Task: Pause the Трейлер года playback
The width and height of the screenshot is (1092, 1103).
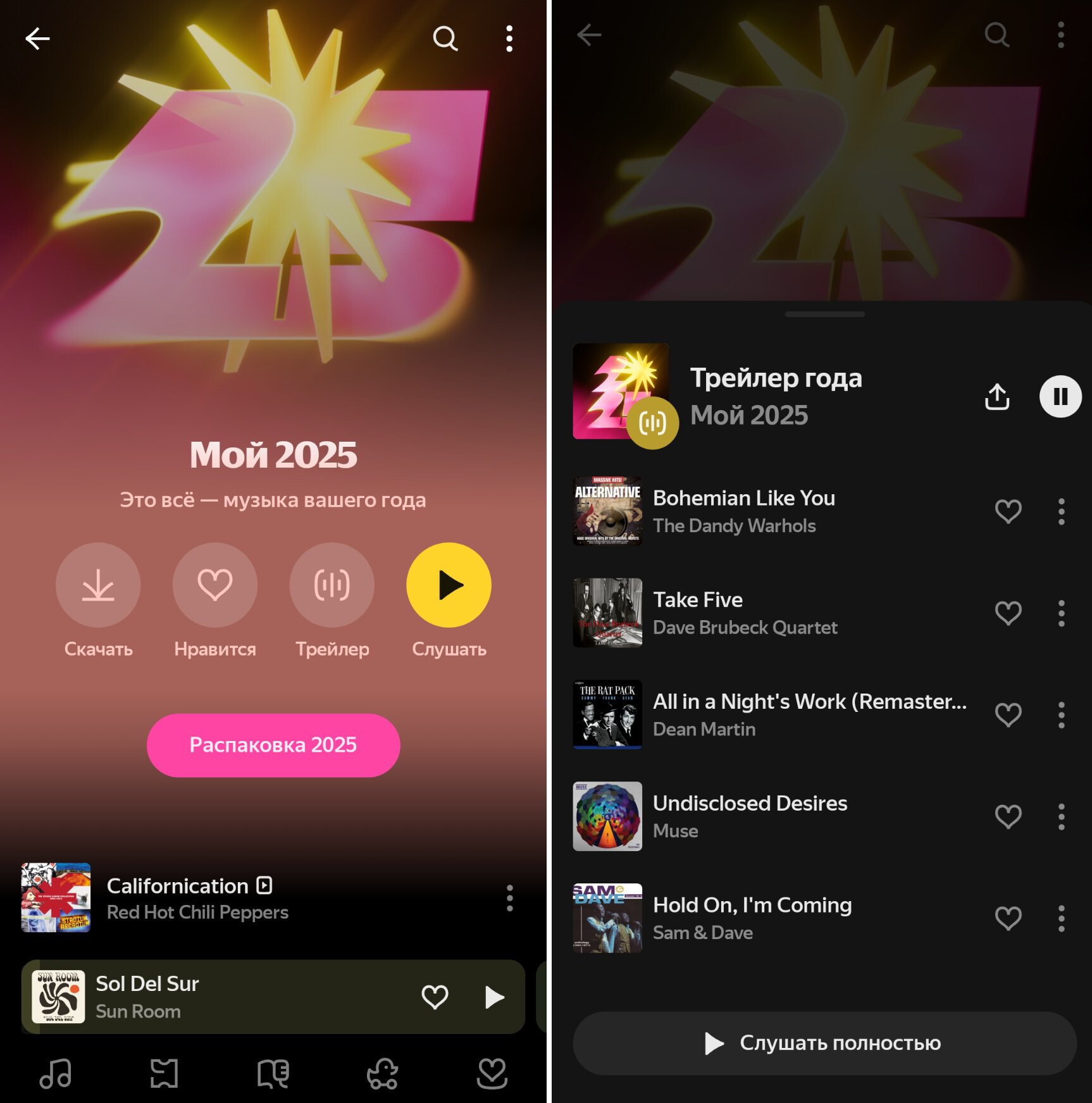Action: [x=1060, y=397]
